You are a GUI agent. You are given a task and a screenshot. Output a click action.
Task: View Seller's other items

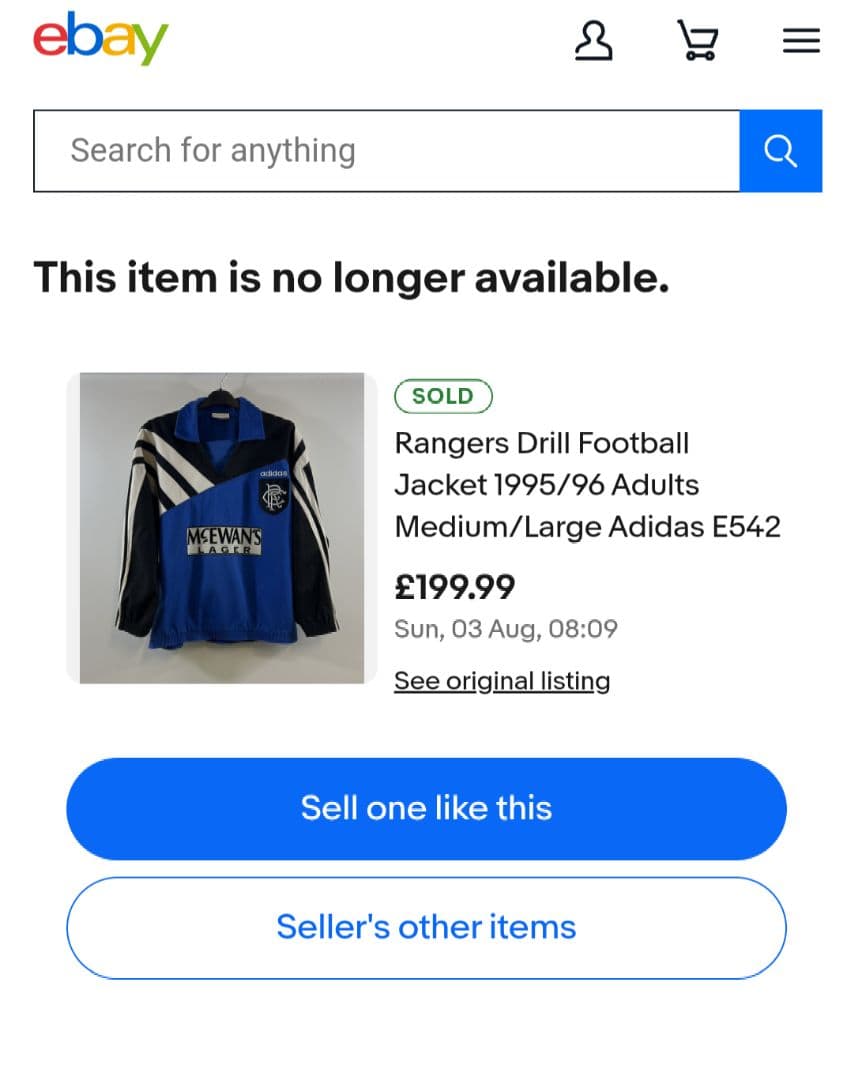(x=426, y=927)
